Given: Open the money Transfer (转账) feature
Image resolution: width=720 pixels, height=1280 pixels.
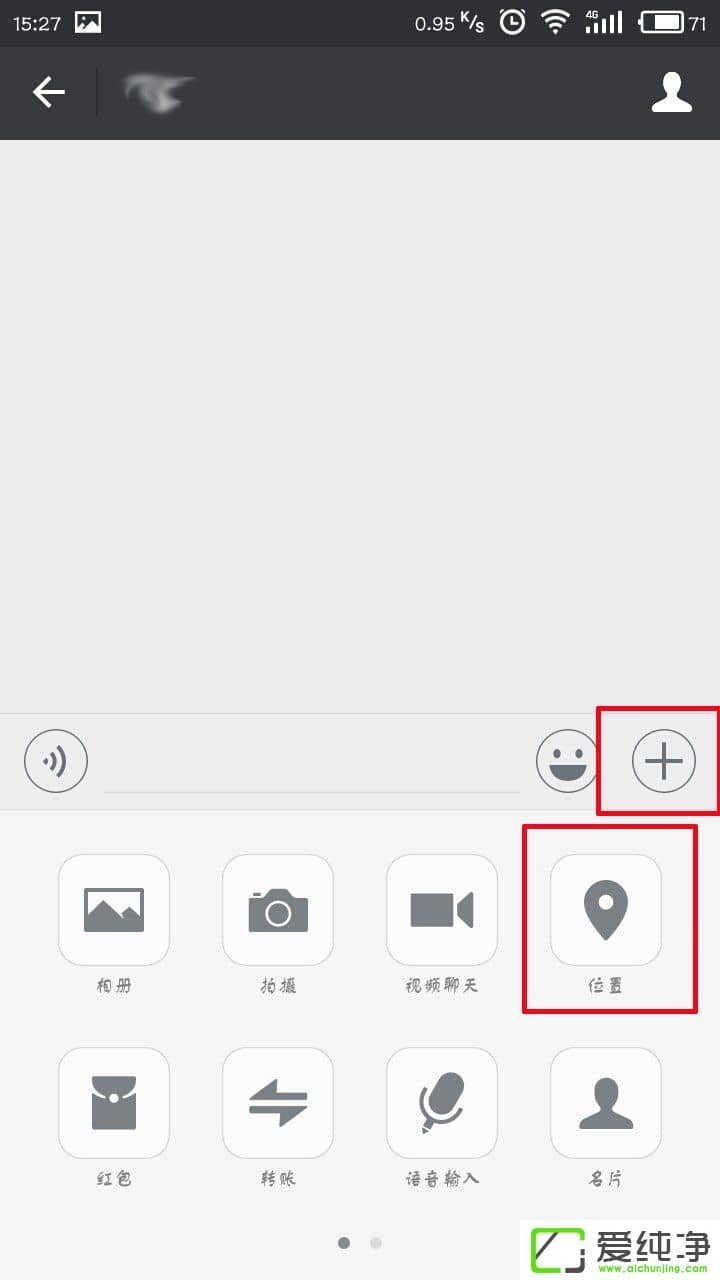Looking at the screenshot, I should pyautogui.click(x=277, y=1102).
